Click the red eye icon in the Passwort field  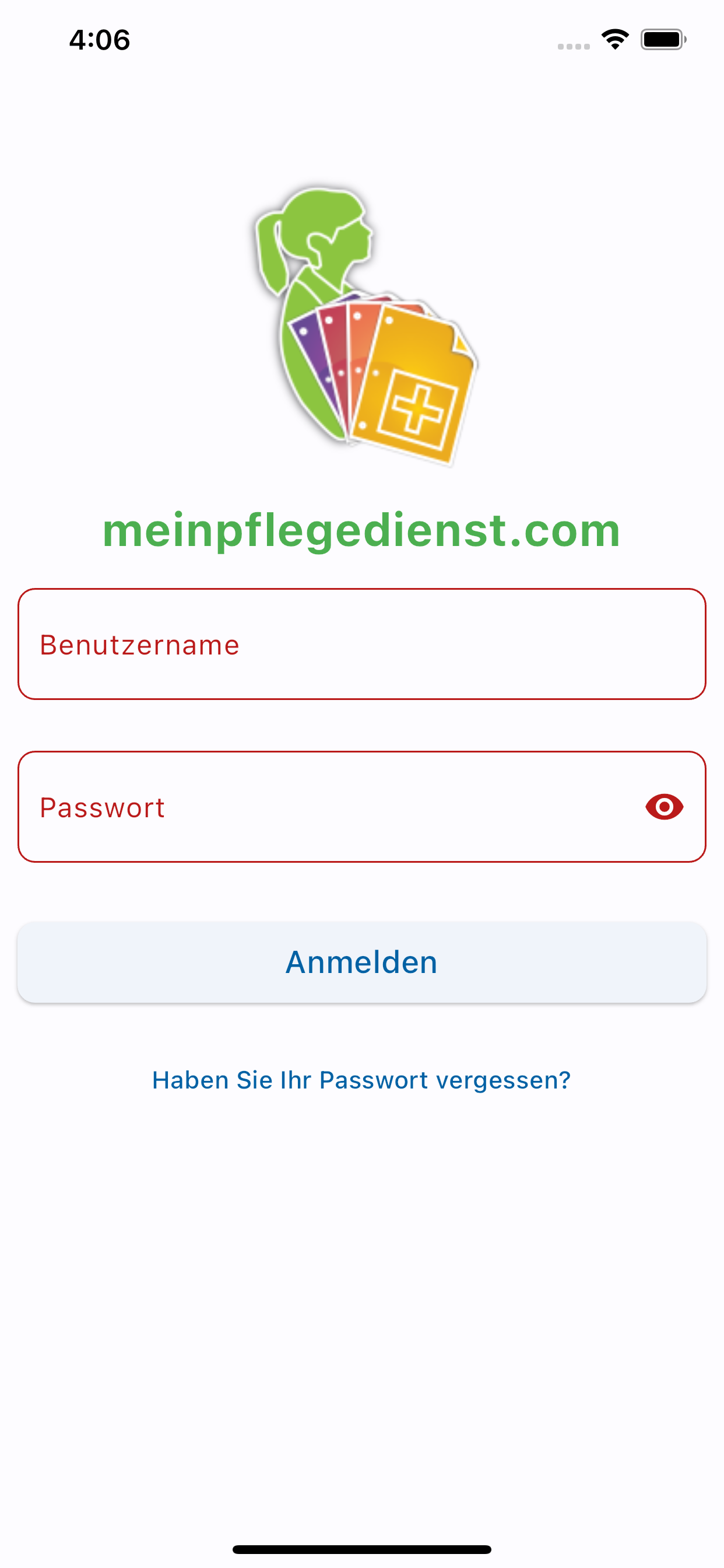[x=665, y=806]
